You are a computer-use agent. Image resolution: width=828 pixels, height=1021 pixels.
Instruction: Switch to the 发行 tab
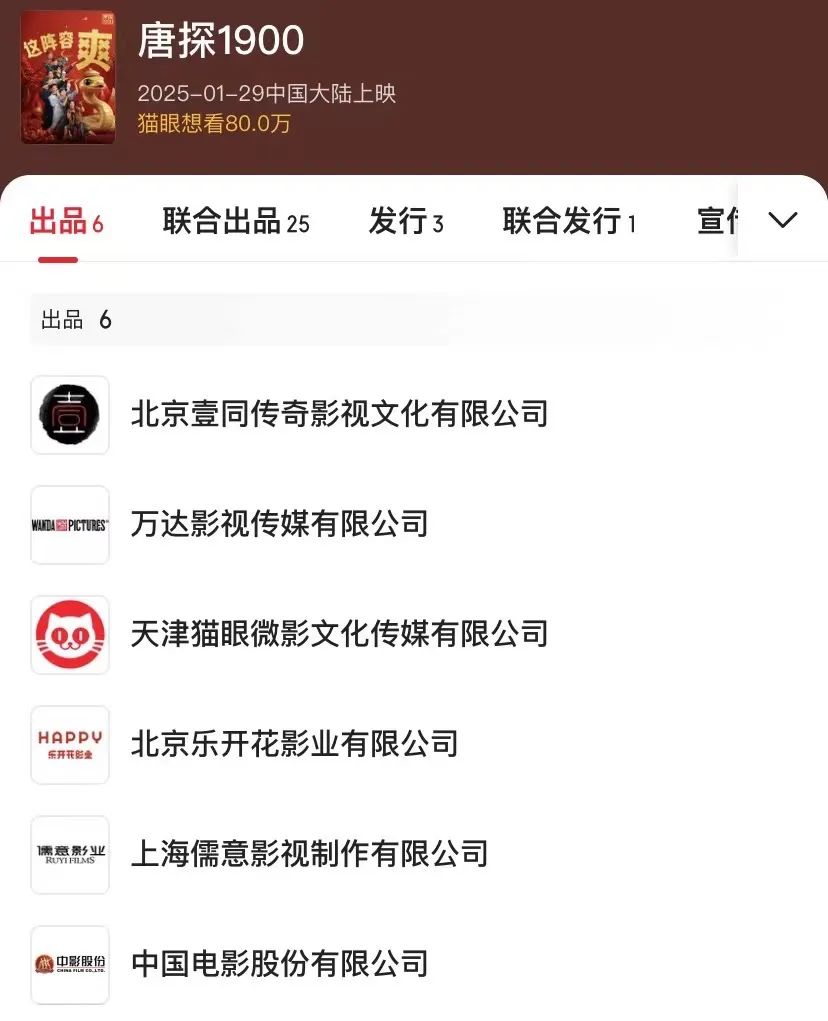[x=405, y=222]
